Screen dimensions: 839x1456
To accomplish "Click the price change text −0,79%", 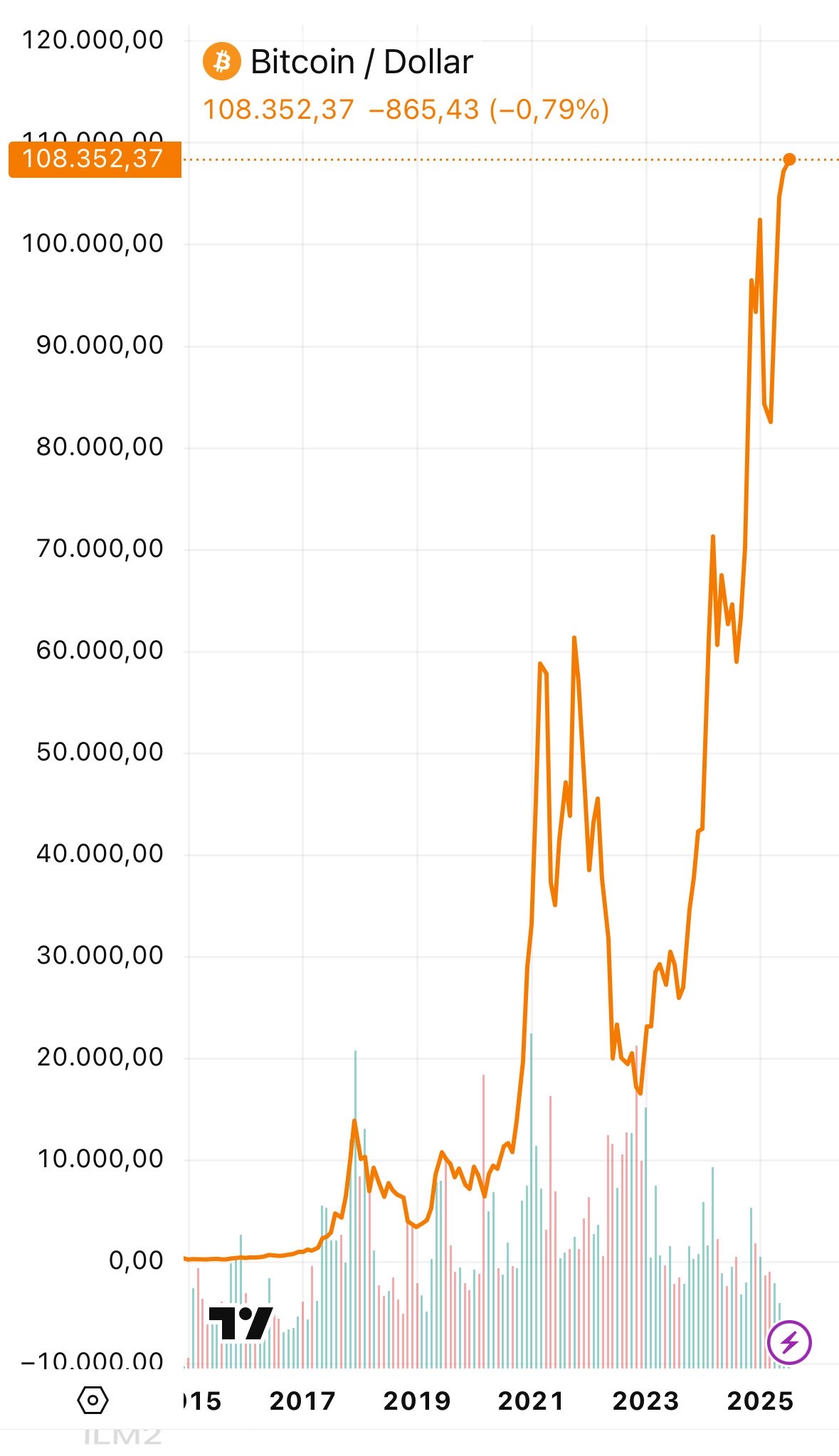I will (x=549, y=108).
